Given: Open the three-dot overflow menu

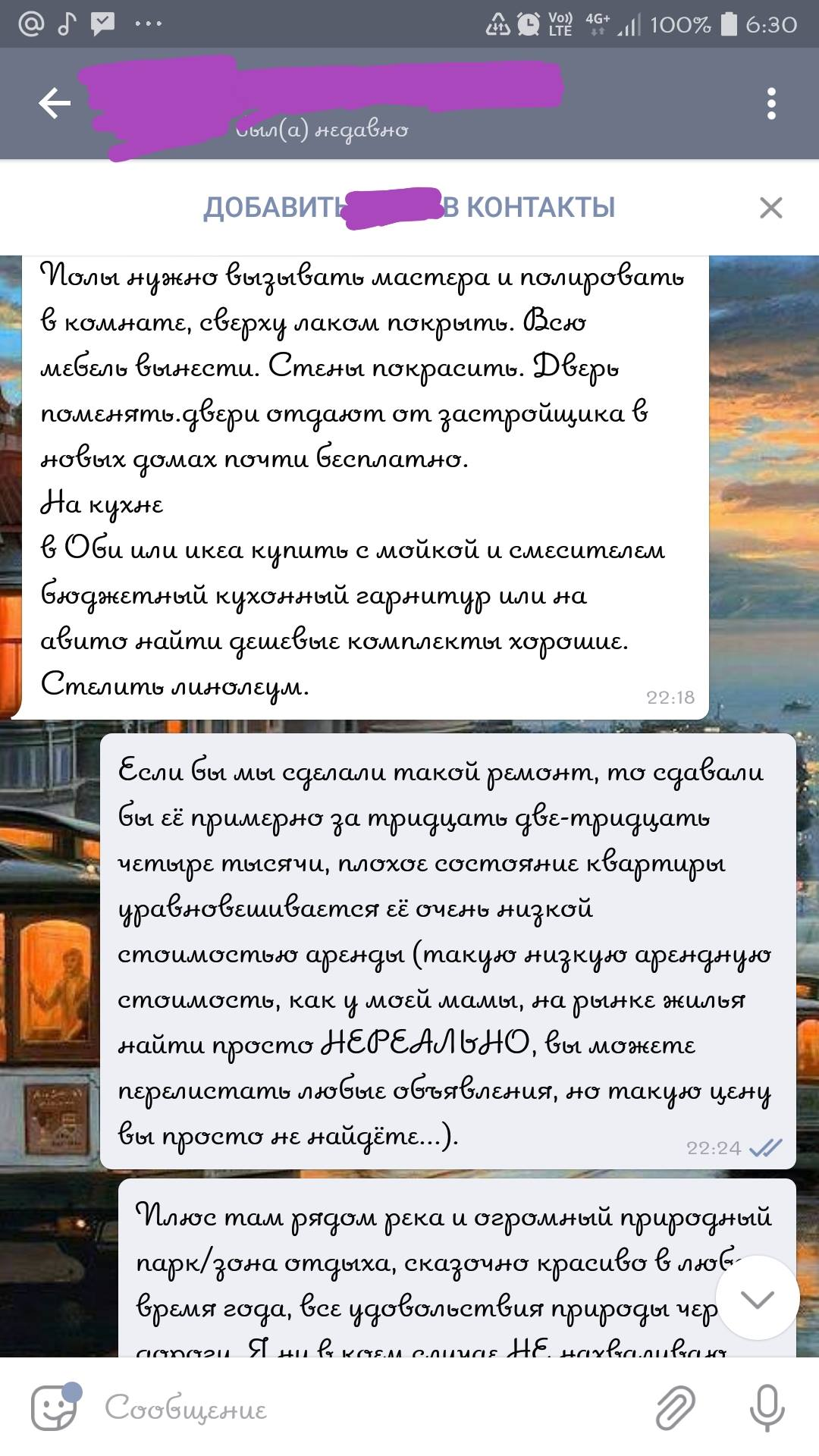Looking at the screenshot, I should point(771,104).
